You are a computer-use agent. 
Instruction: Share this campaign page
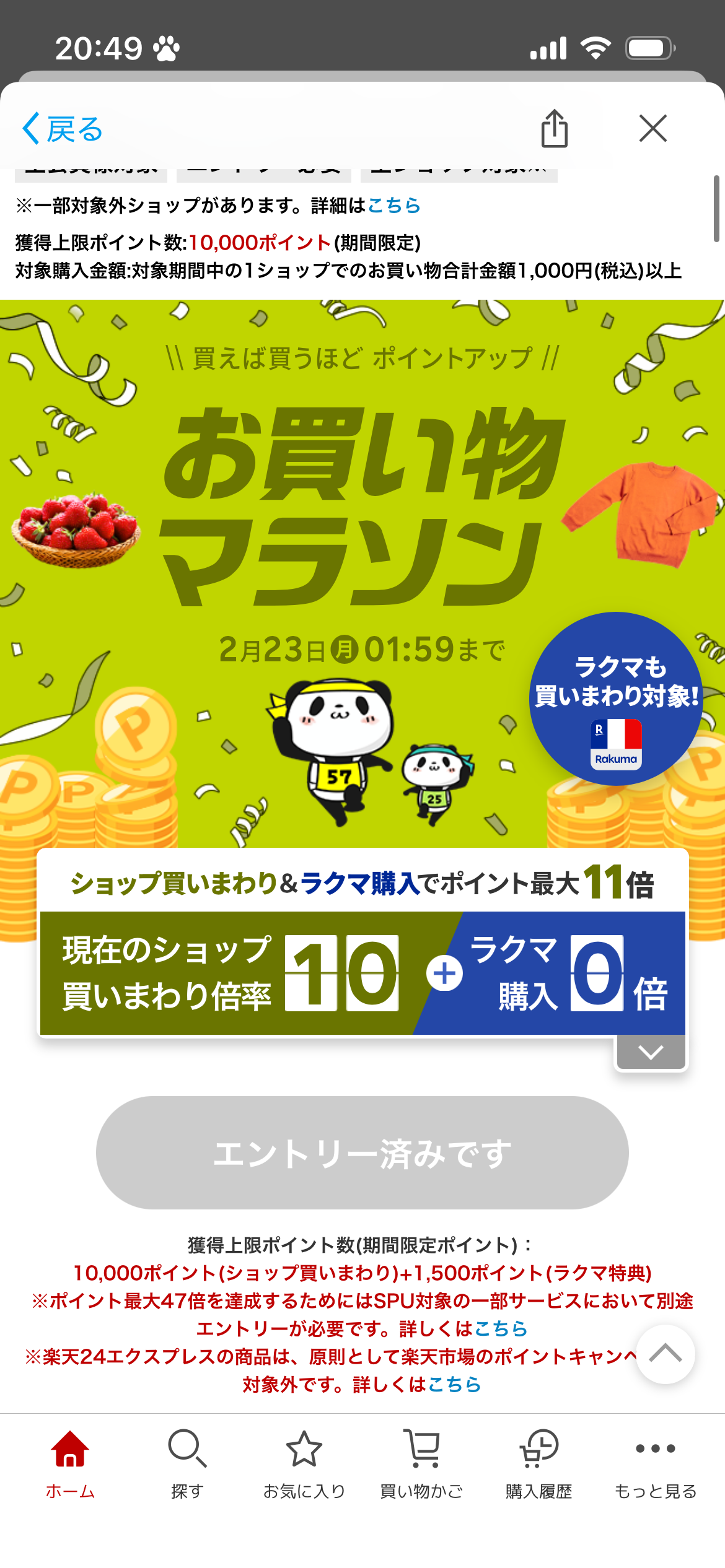coord(554,129)
